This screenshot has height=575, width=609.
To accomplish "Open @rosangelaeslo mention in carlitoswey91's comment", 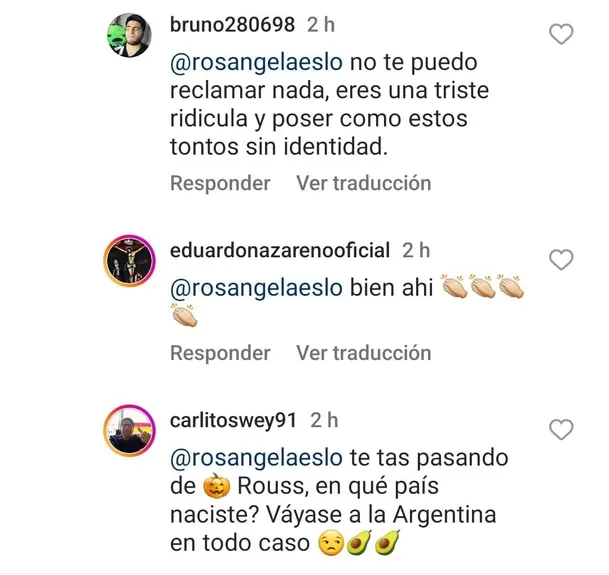I will click(257, 458).
